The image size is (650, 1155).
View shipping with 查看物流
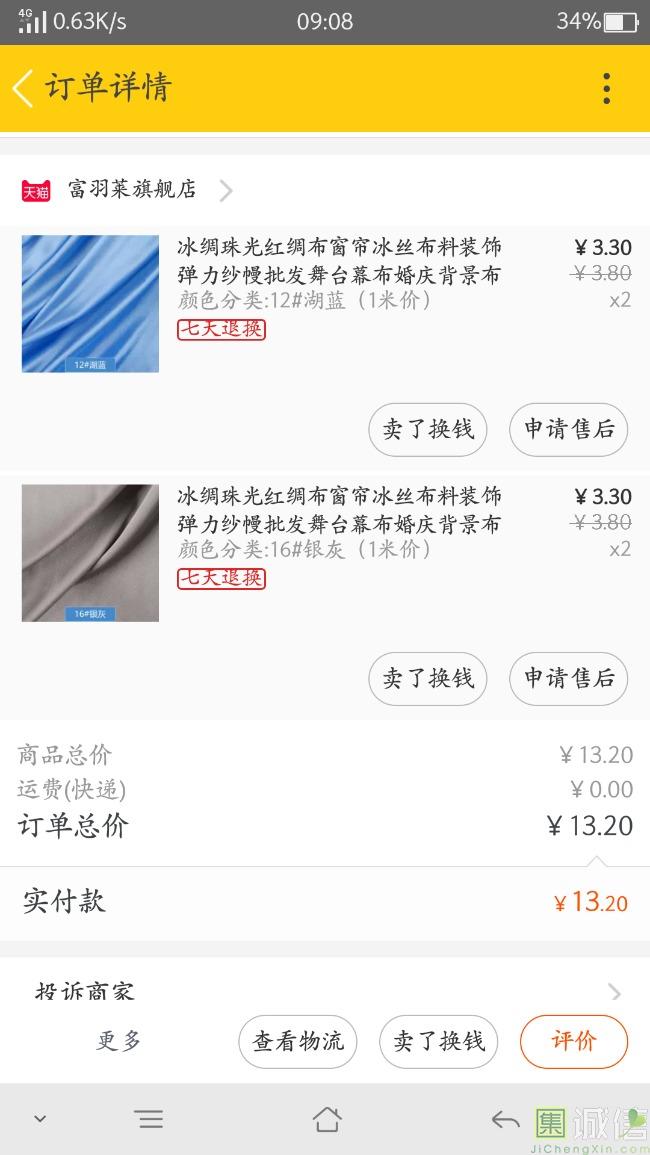[x=298, y=1041]
